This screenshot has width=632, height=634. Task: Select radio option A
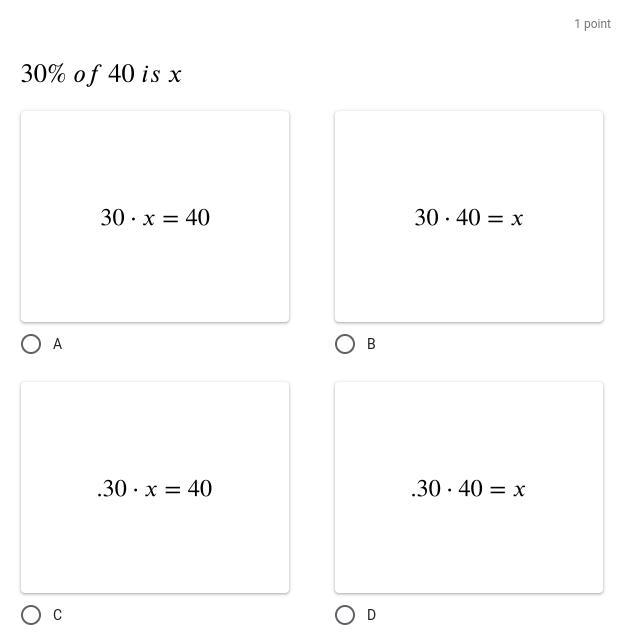point(31,344)
